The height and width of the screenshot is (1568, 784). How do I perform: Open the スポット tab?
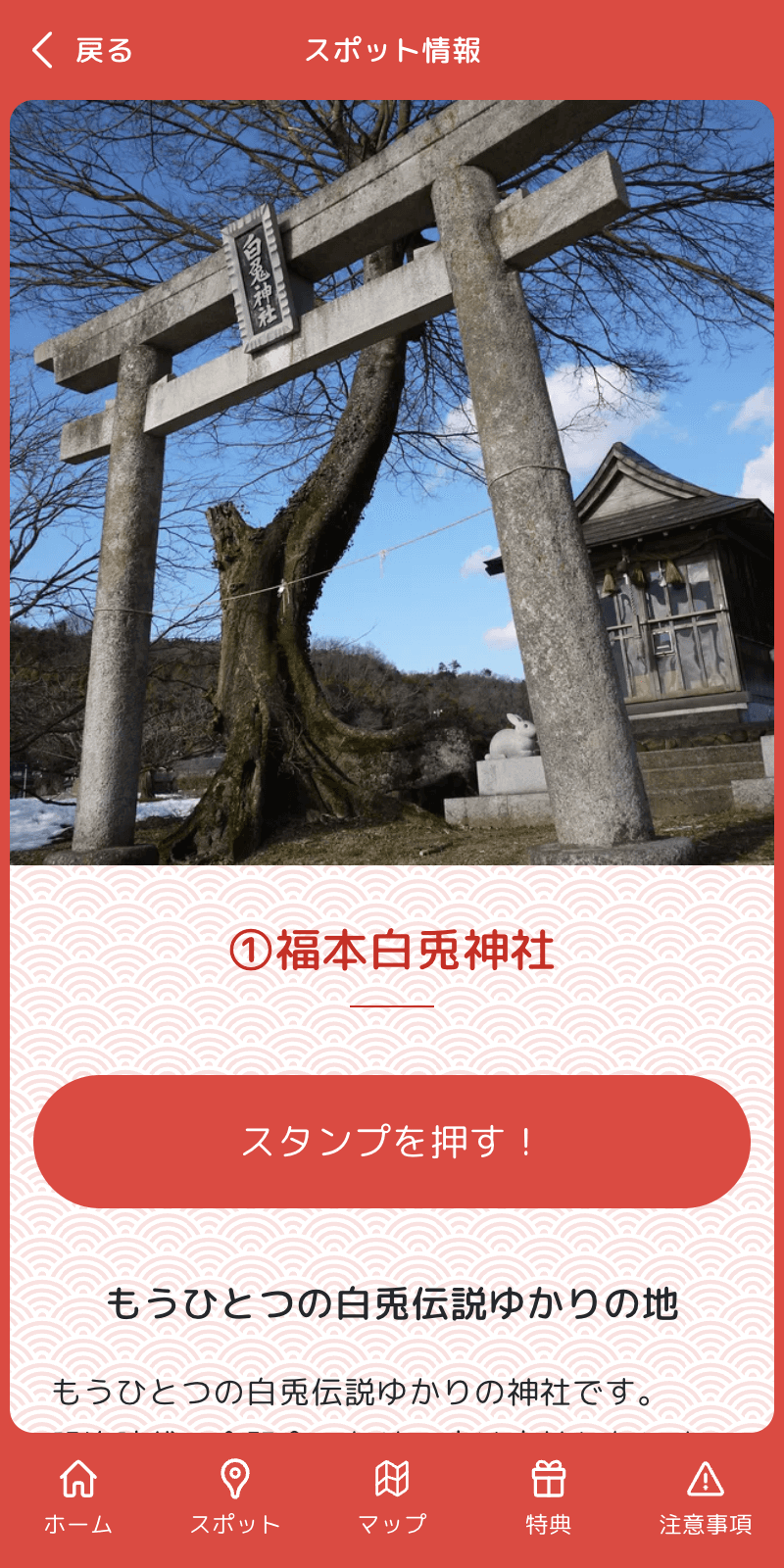coord(235,1496)
